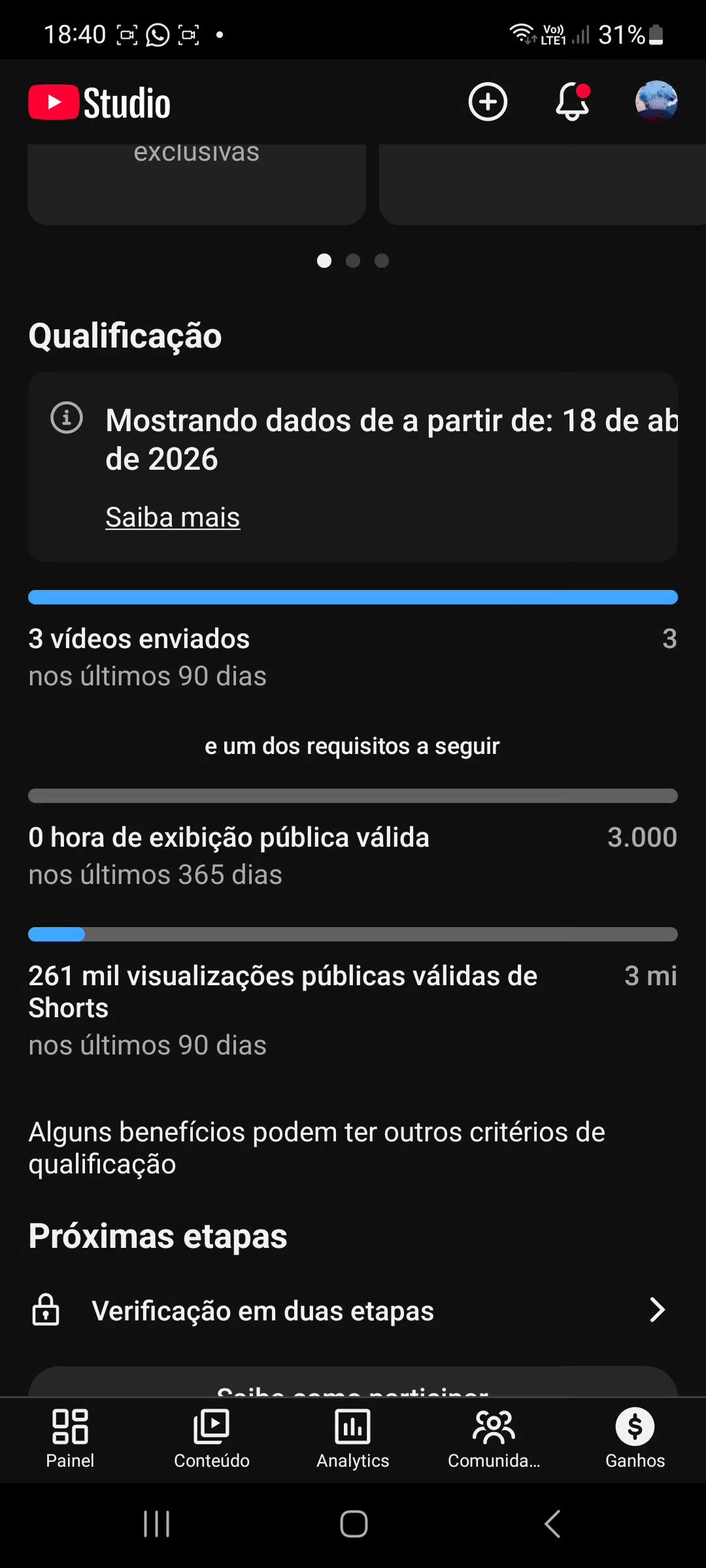
Task: Open the notifications bell
Action: pyautogui.click(x=572, y=102)
